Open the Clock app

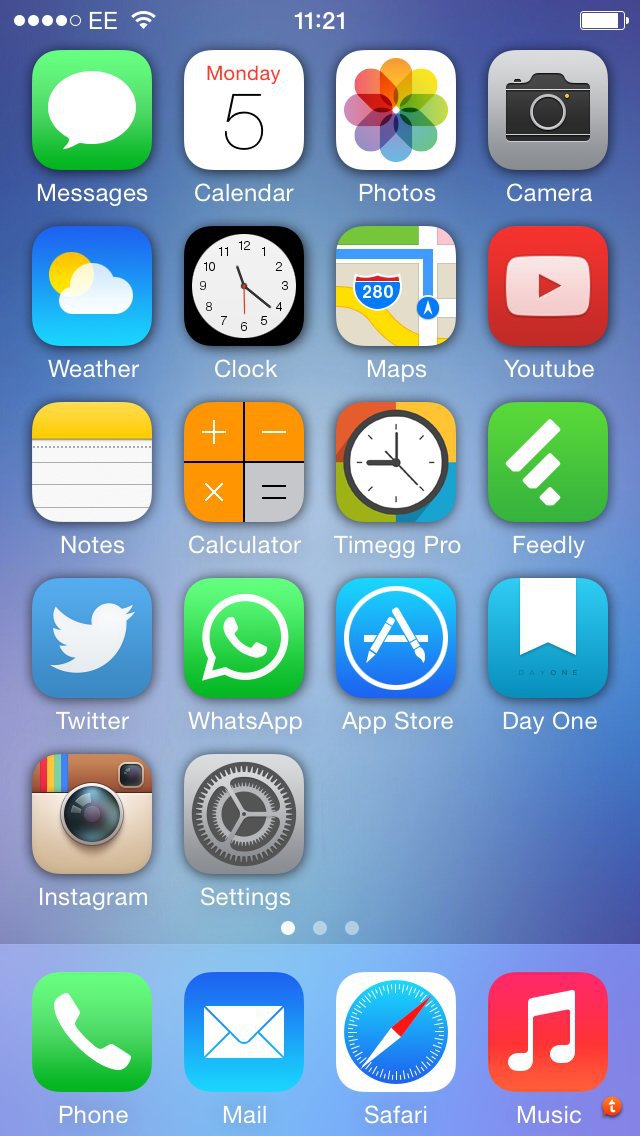click(244, 286)
